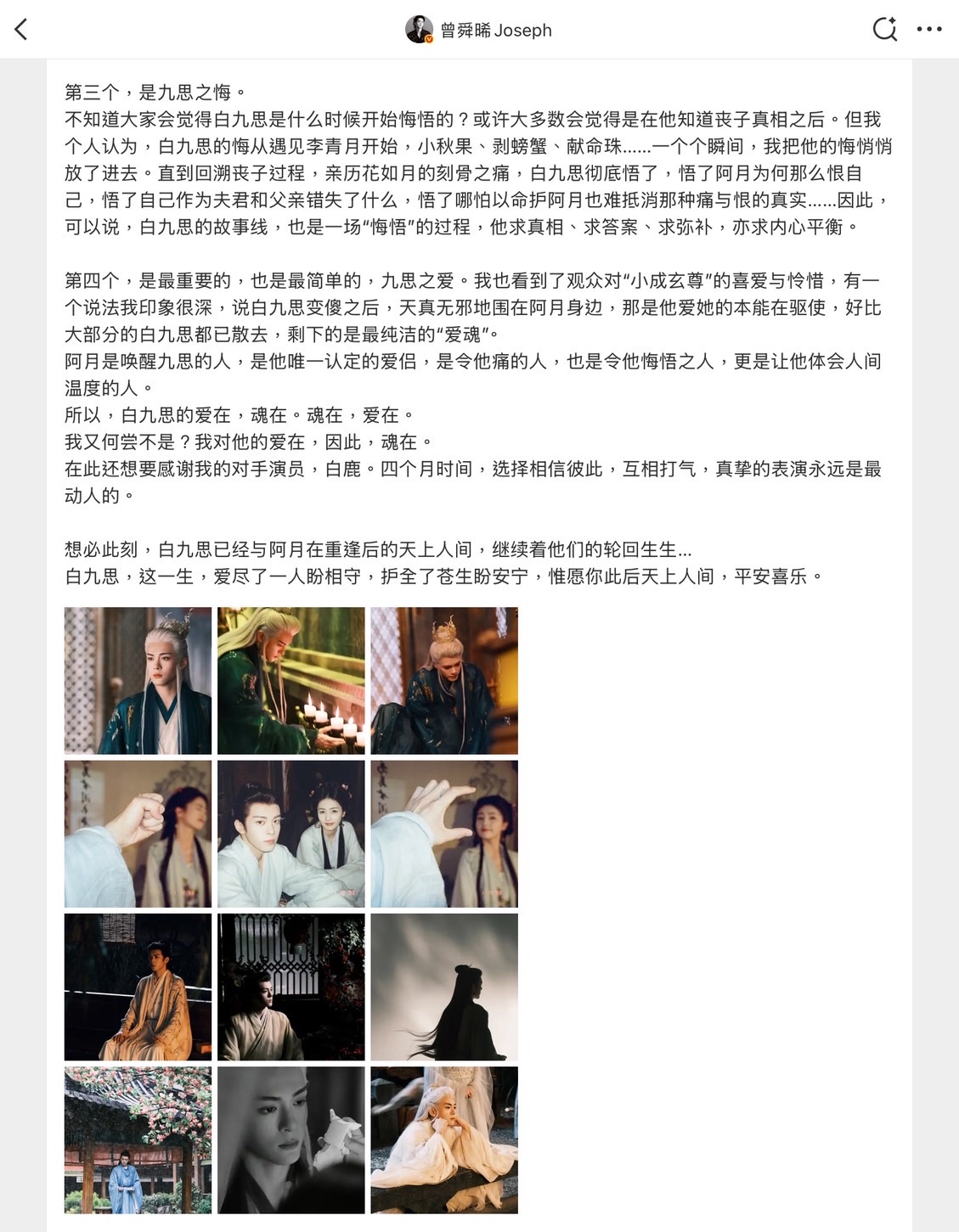This screenshot has width=959, height=1232.
Task: View the photo with raised fist
Action: coord(138,834)
